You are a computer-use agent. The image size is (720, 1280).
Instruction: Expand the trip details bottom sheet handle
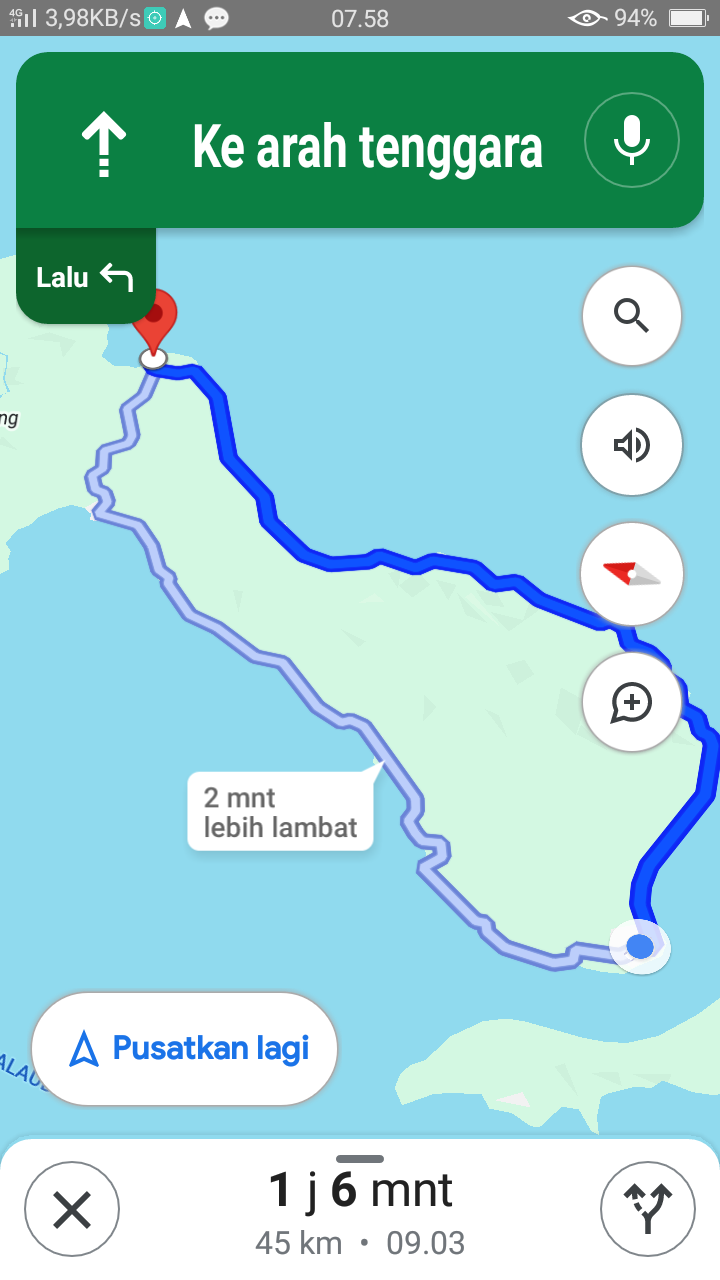tap(360, 1159)
